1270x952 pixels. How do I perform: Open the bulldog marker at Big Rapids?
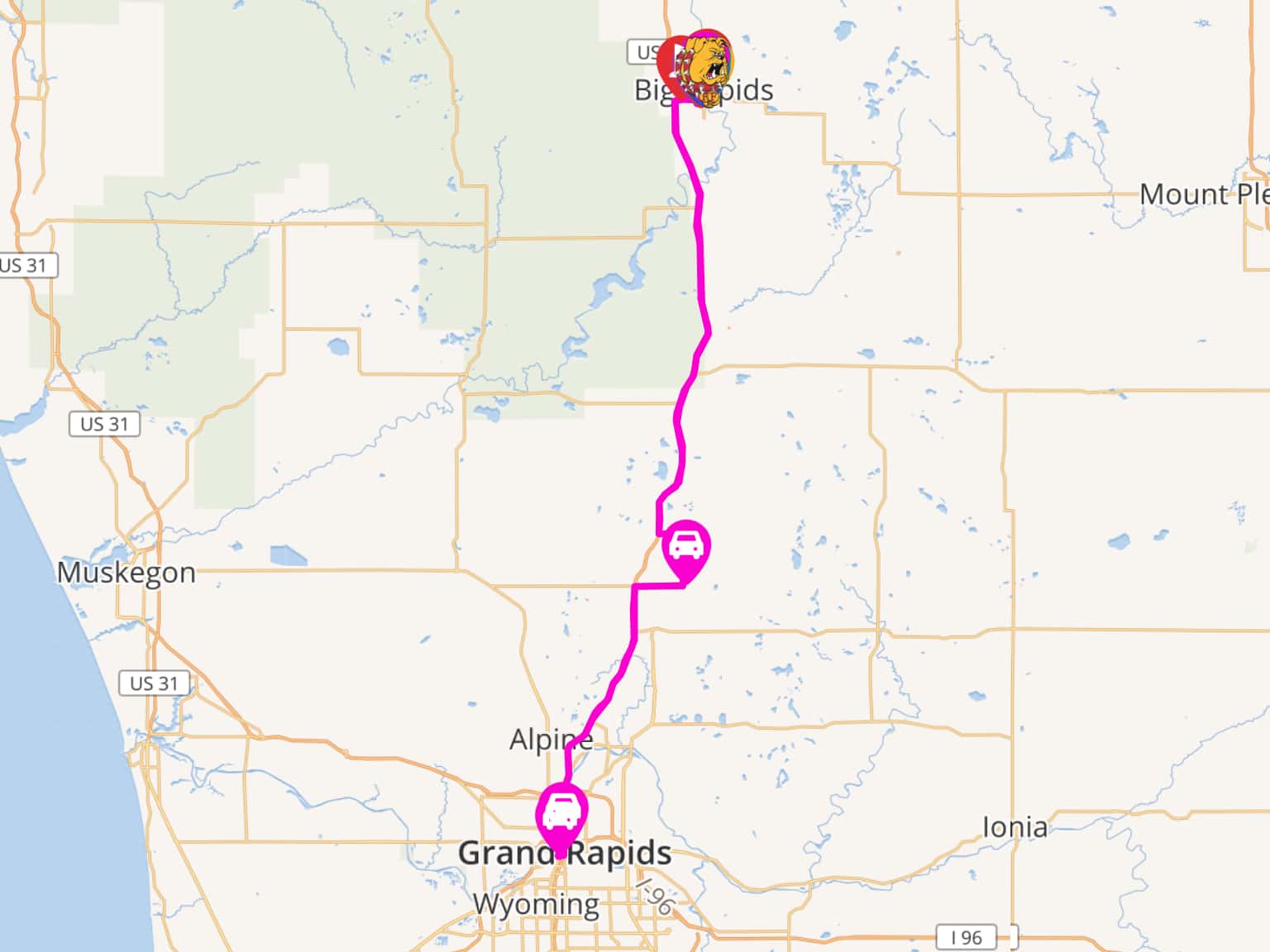click(x=709, y=66)
